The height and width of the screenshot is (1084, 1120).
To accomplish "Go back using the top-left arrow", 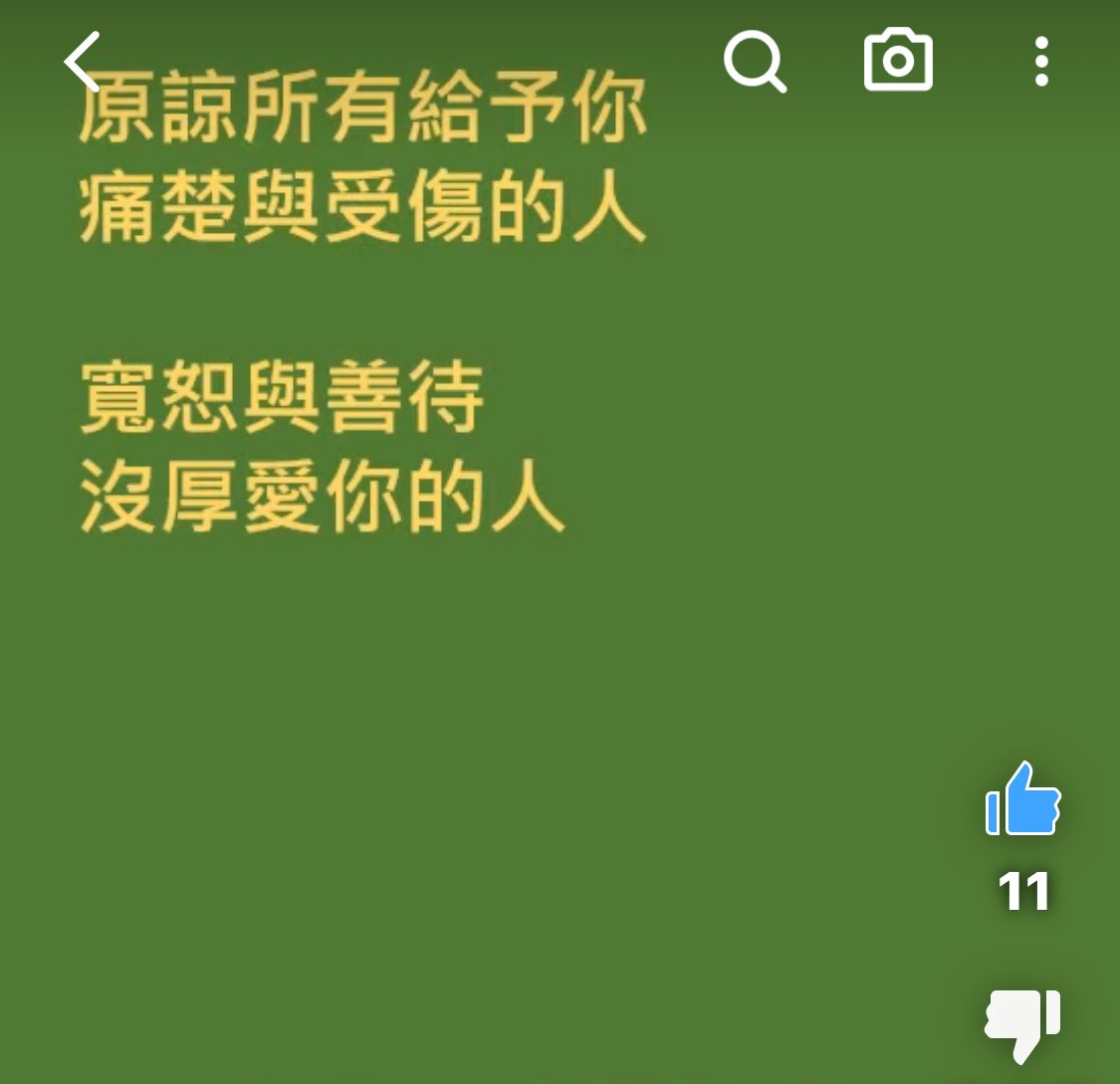I will (83, 62).
